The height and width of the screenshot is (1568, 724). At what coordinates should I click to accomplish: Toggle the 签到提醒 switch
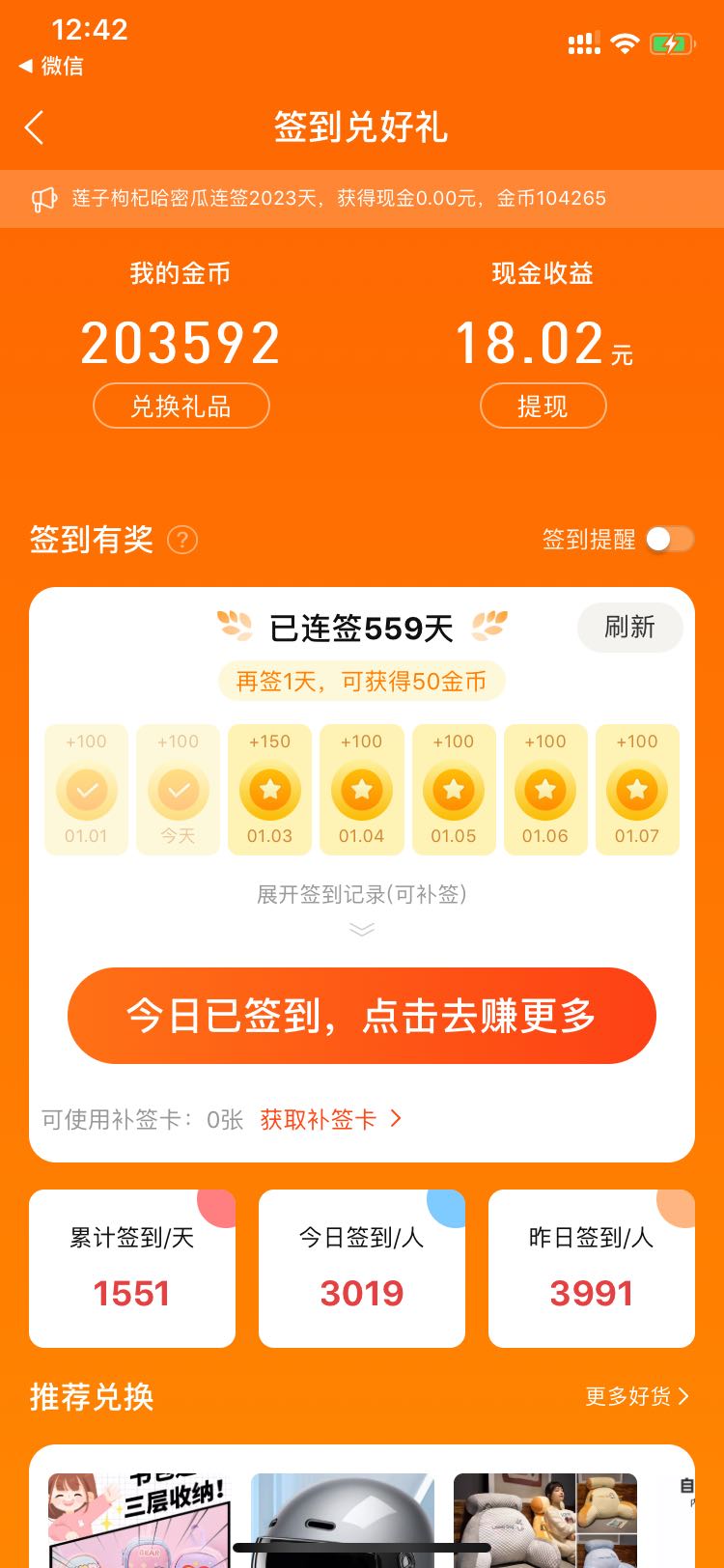(x=670, y=539)
